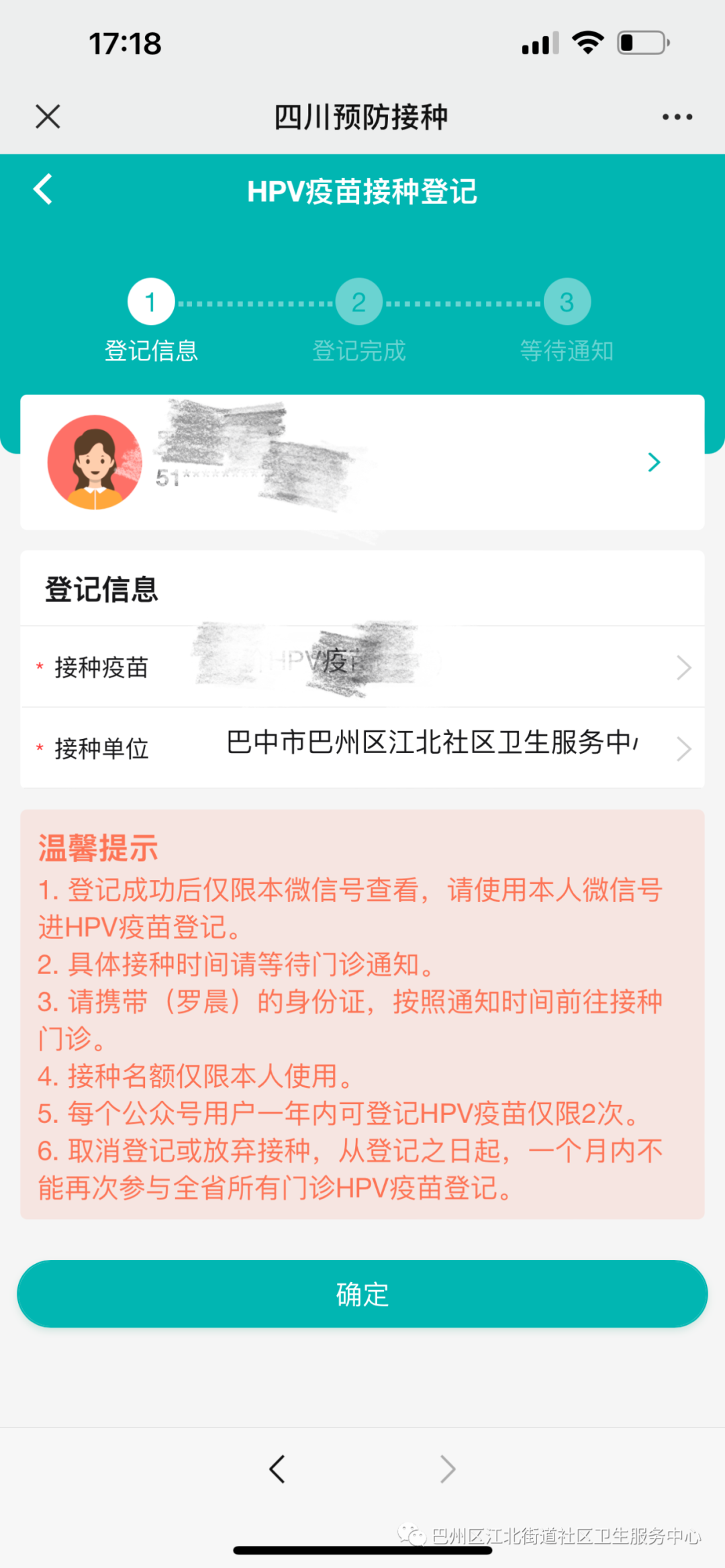This screenshot has width=725, height=1568.
Task: Open the 接种单位 selection via its chevron
Action: click(x=683, y=748)
